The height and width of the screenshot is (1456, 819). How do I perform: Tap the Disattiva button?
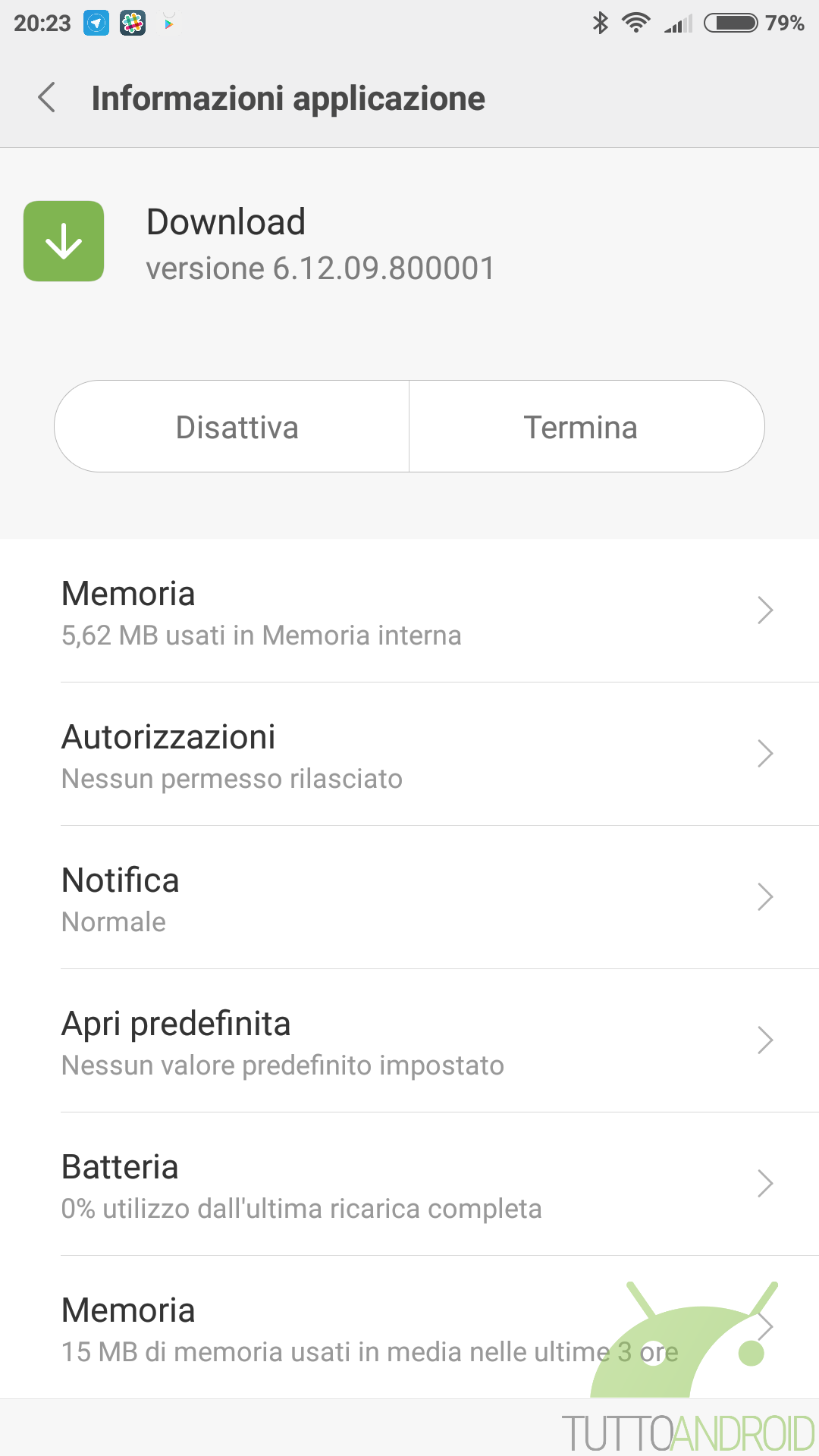pos(232,426)
